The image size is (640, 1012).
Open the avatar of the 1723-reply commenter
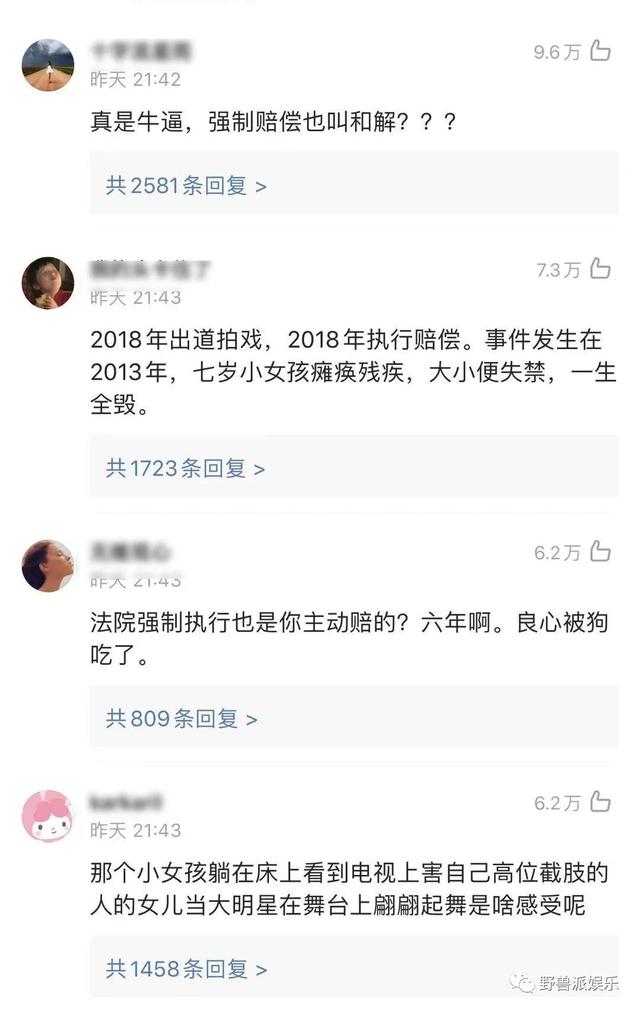point(48,282)
